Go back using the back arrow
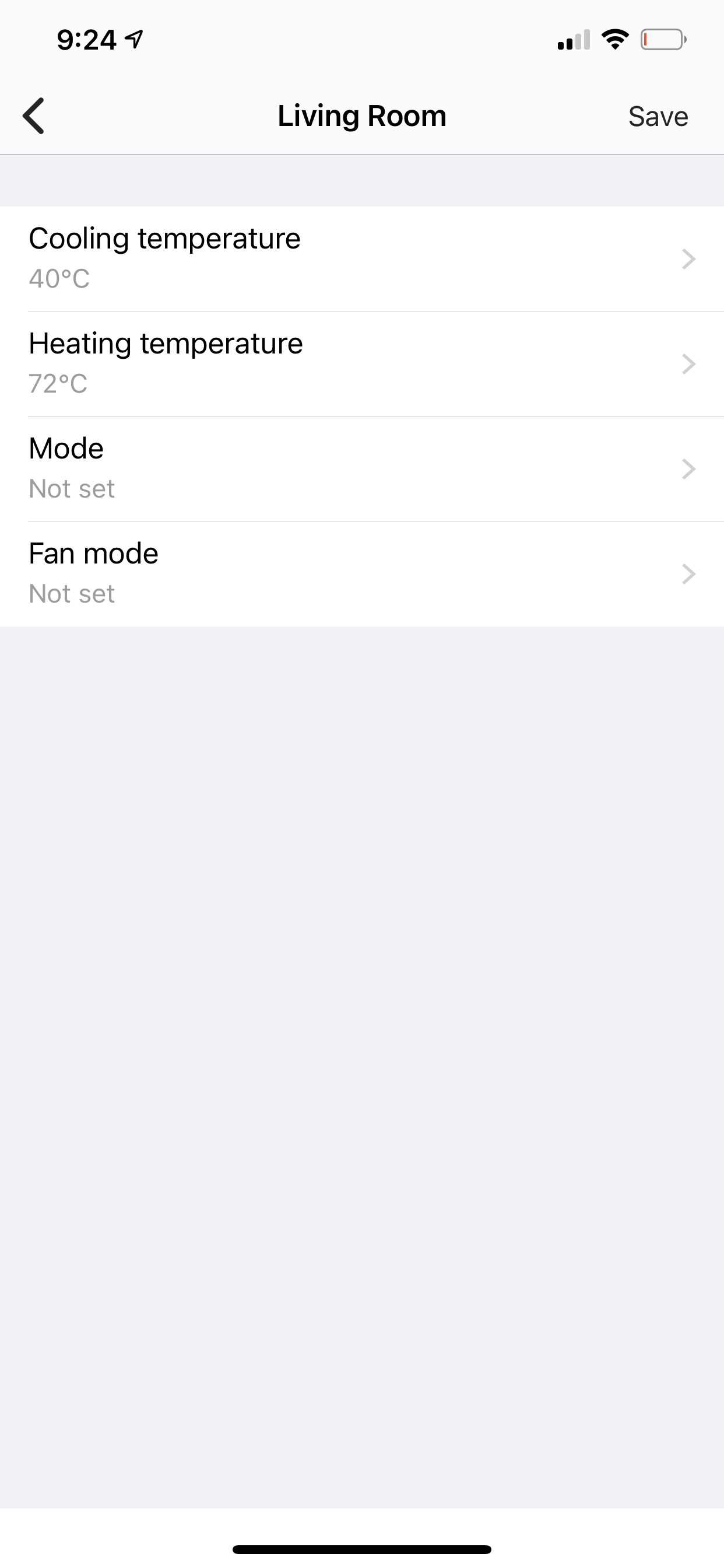Image resolution: width=724 pixels, height=1568 pixels. pos(33,116)
